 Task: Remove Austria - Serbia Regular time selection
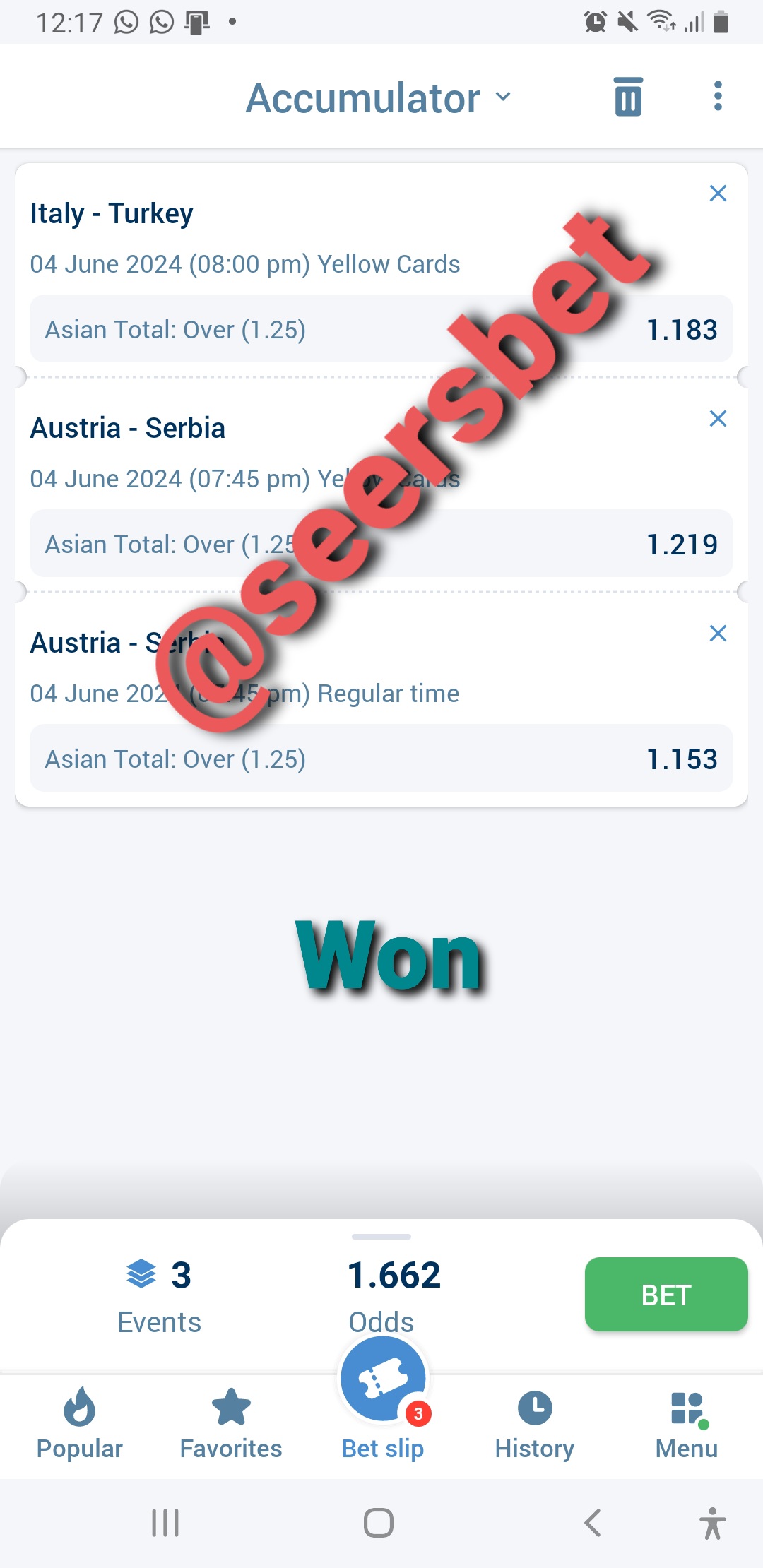point(718,634)
